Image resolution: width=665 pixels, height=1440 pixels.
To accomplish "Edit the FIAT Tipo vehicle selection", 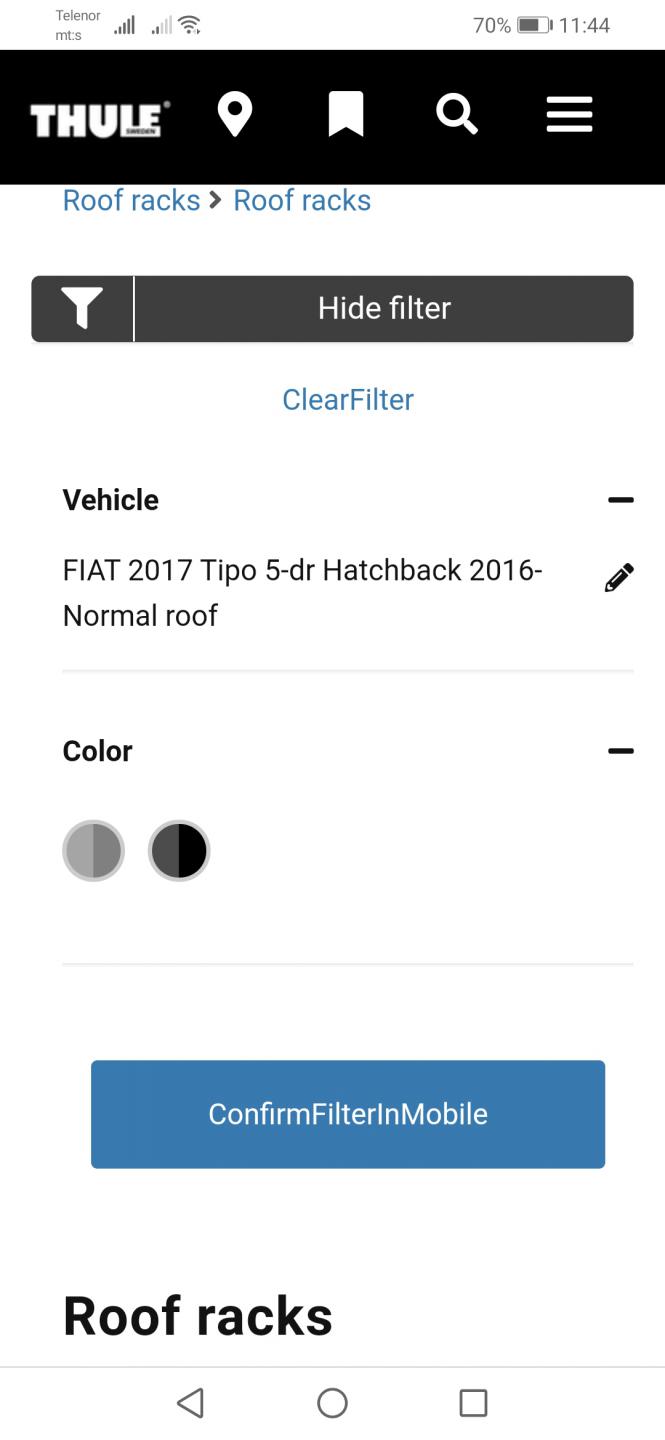I will point(619,578).
